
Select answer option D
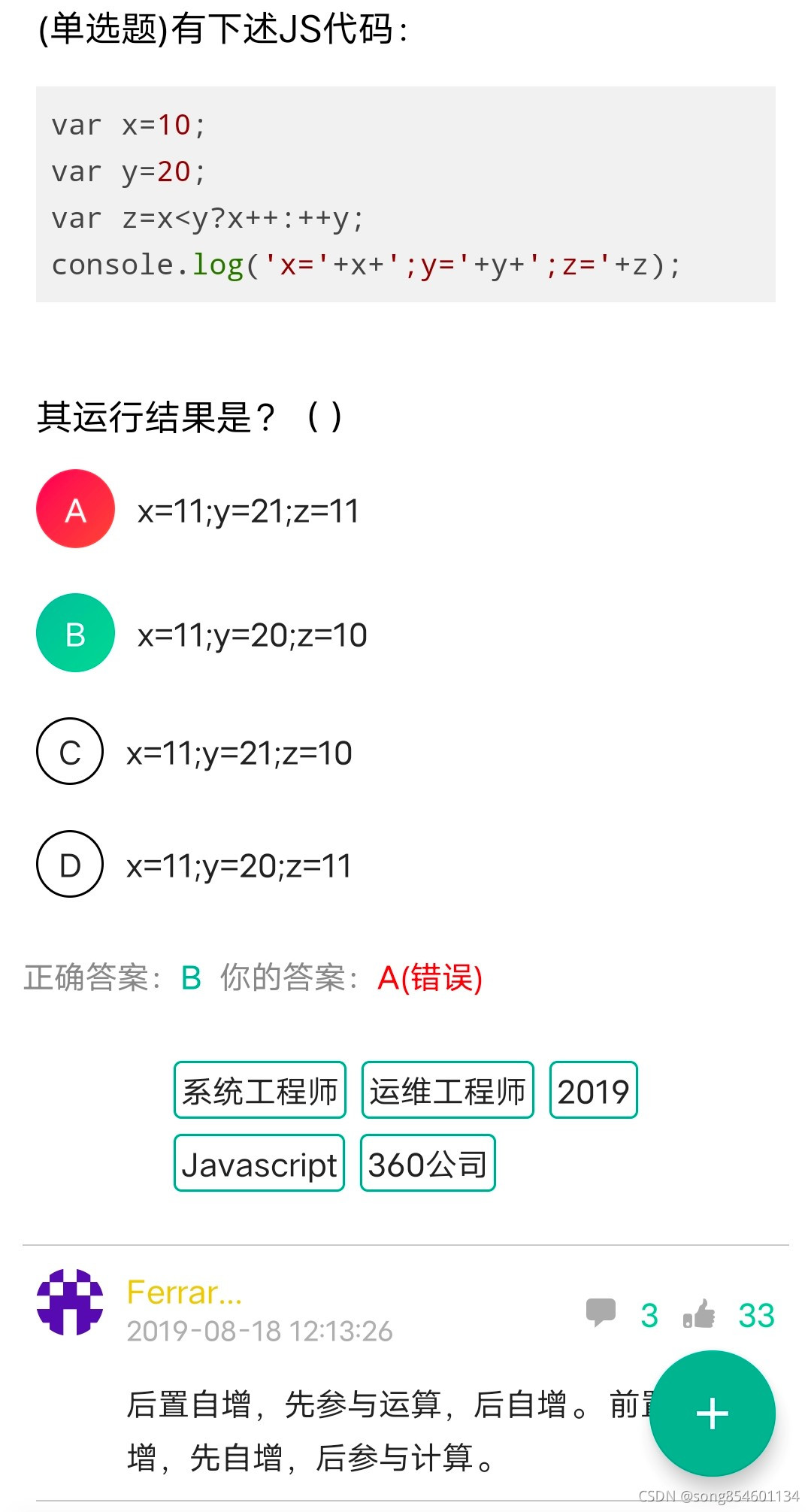click(x=70, y=865)
